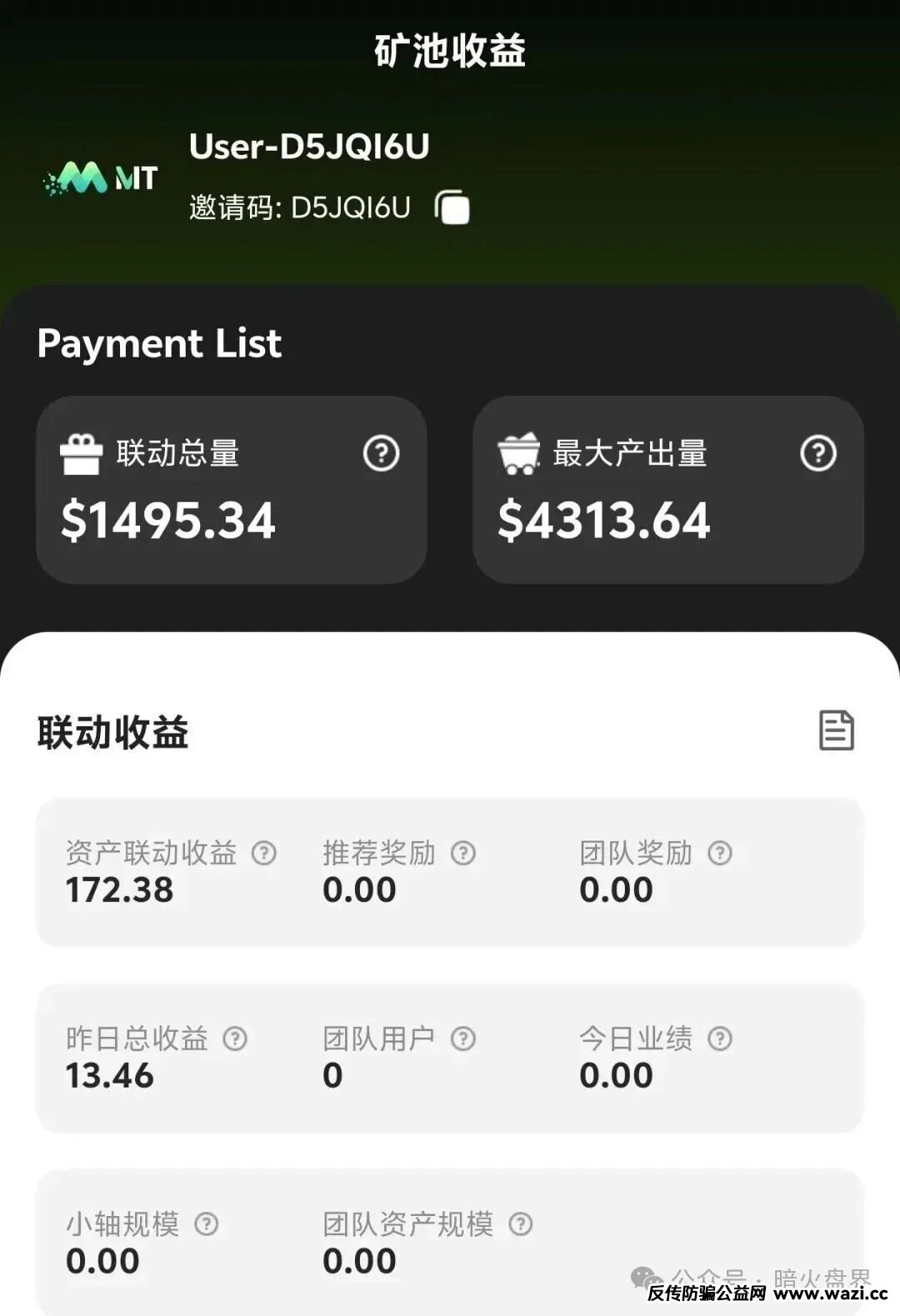Tap the help icon next to 团队用户

click(463, 1039)
